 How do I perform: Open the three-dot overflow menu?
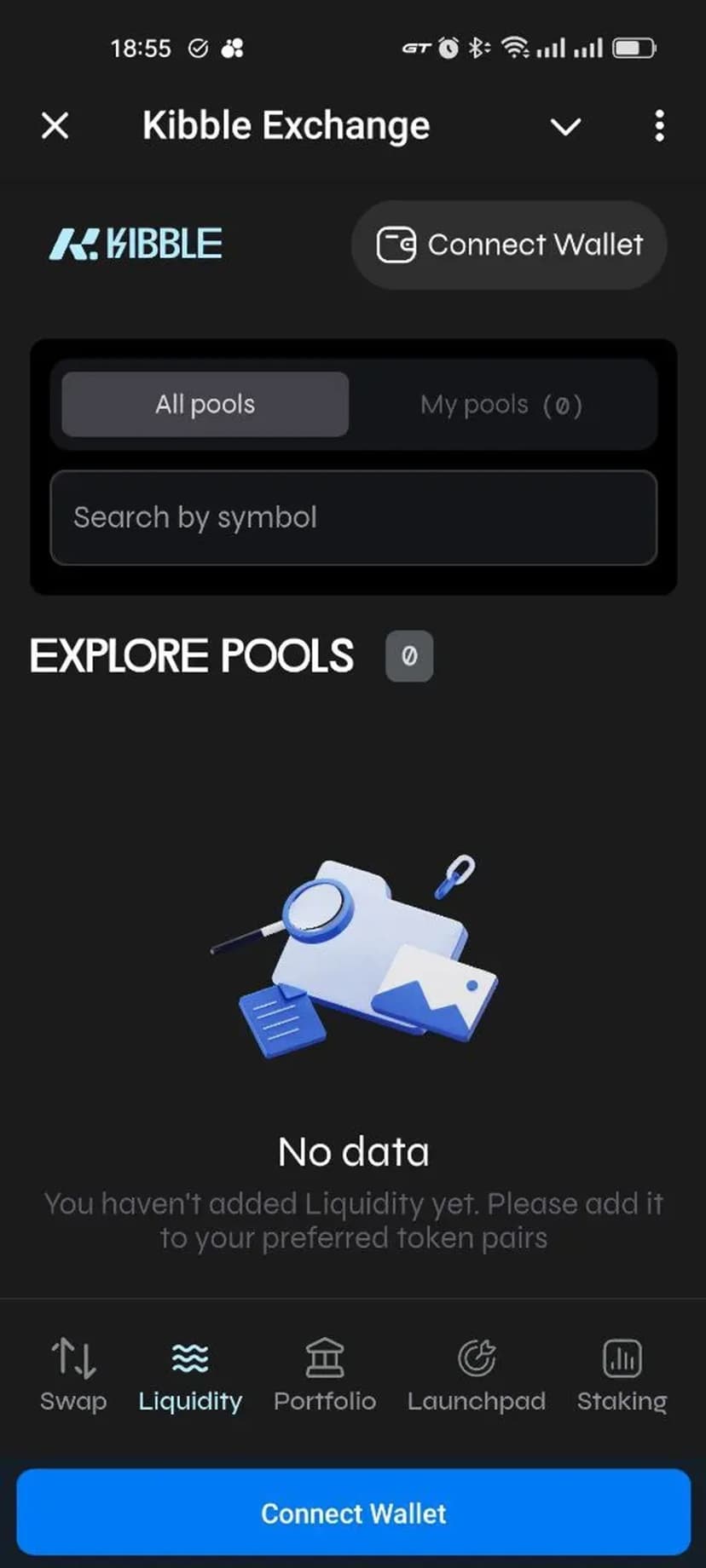[659, 126]
